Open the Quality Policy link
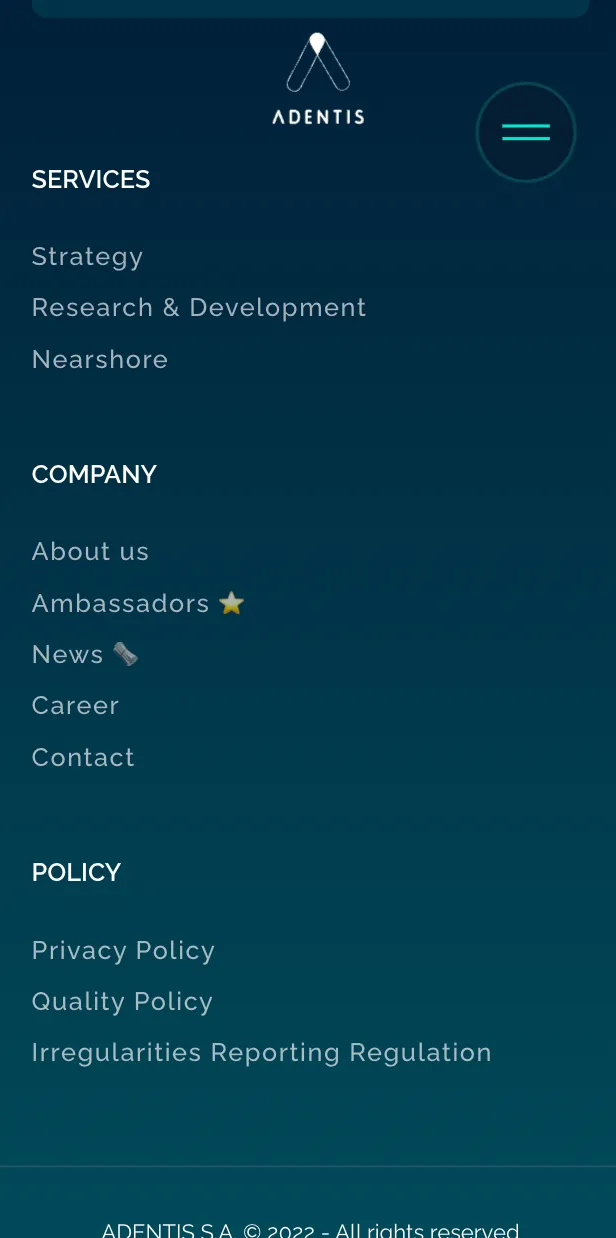Viewport: 616px width, 1238px height. pyautogui.click(x=122, y=1002)
